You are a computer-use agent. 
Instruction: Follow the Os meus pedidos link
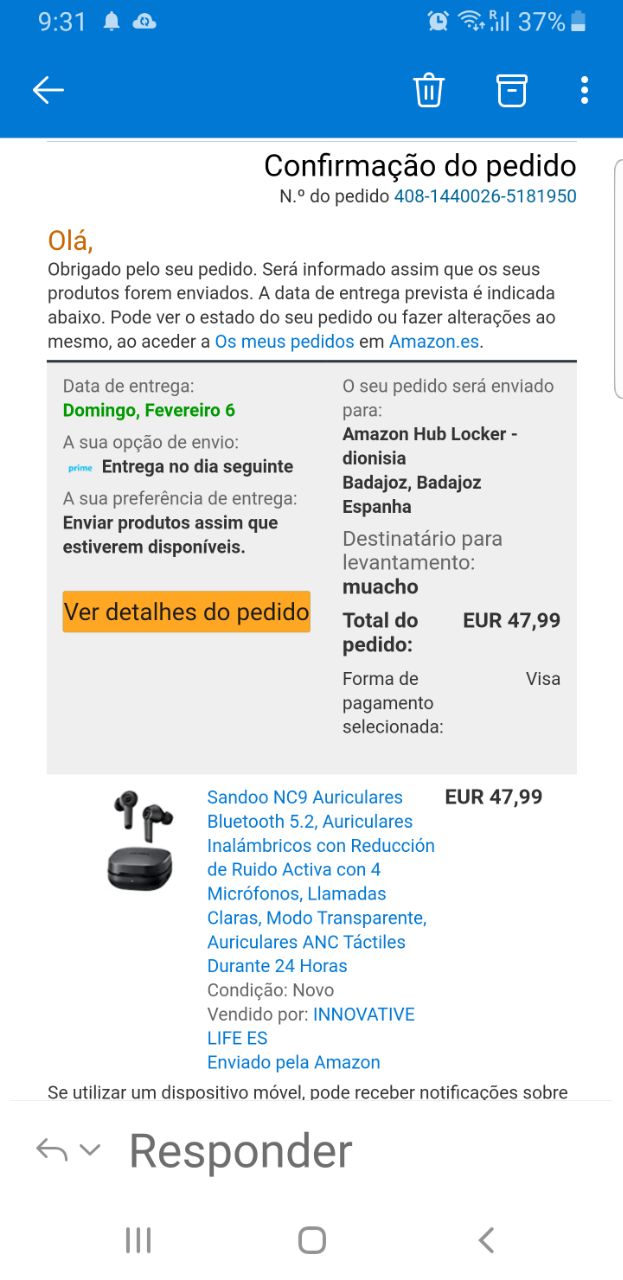(x=284, y=342)
